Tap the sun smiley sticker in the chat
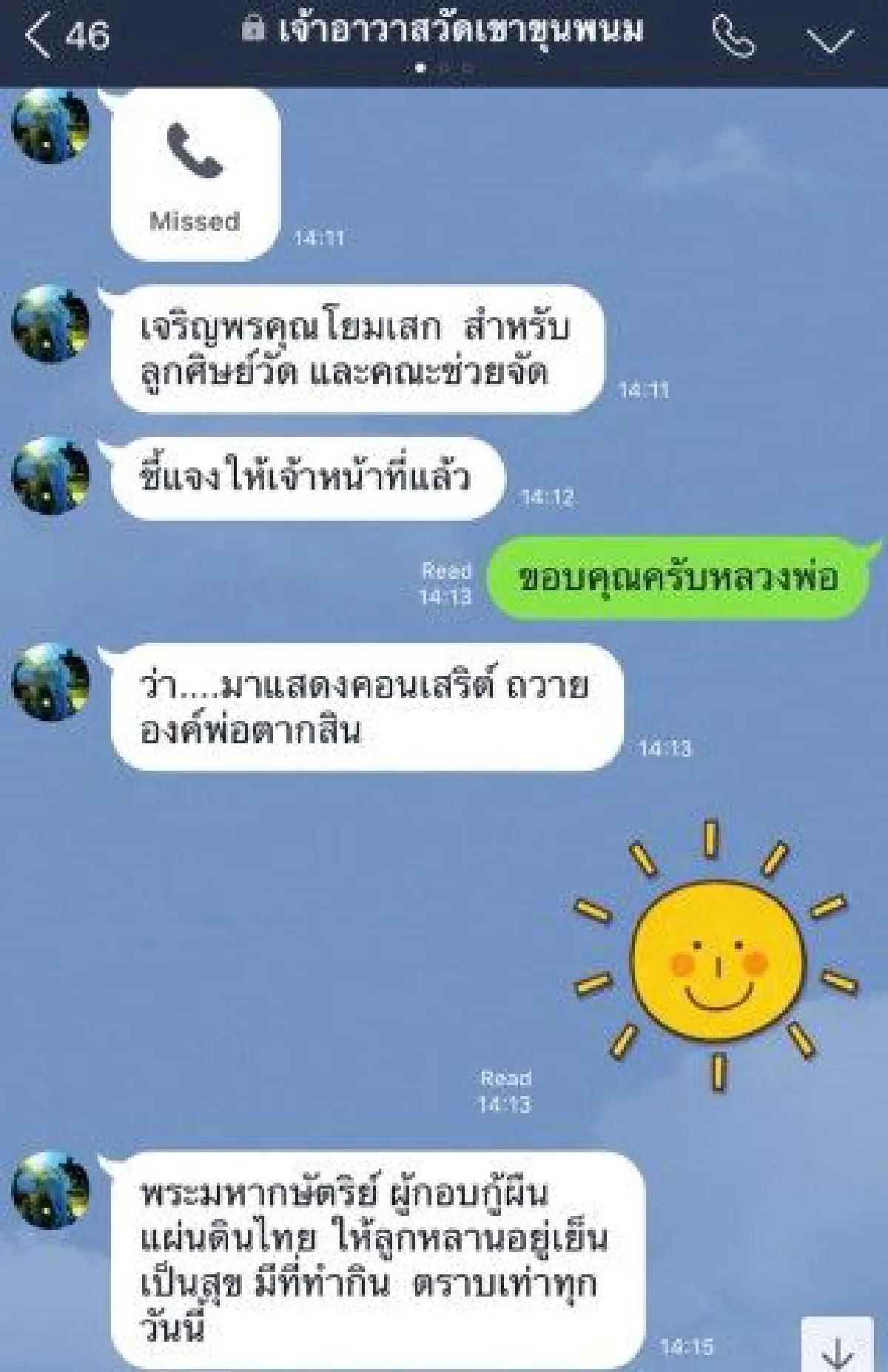This screenshot has height=1372, width=888. (x=713, y=968)
